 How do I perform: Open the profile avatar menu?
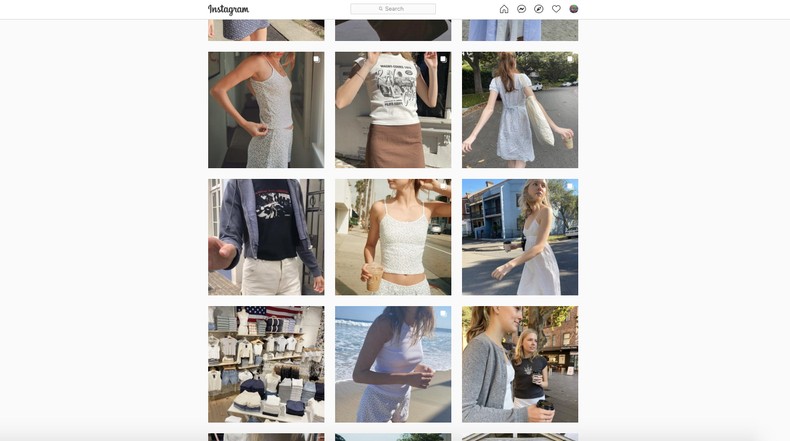pyautogui.click(x=574, y=9)
